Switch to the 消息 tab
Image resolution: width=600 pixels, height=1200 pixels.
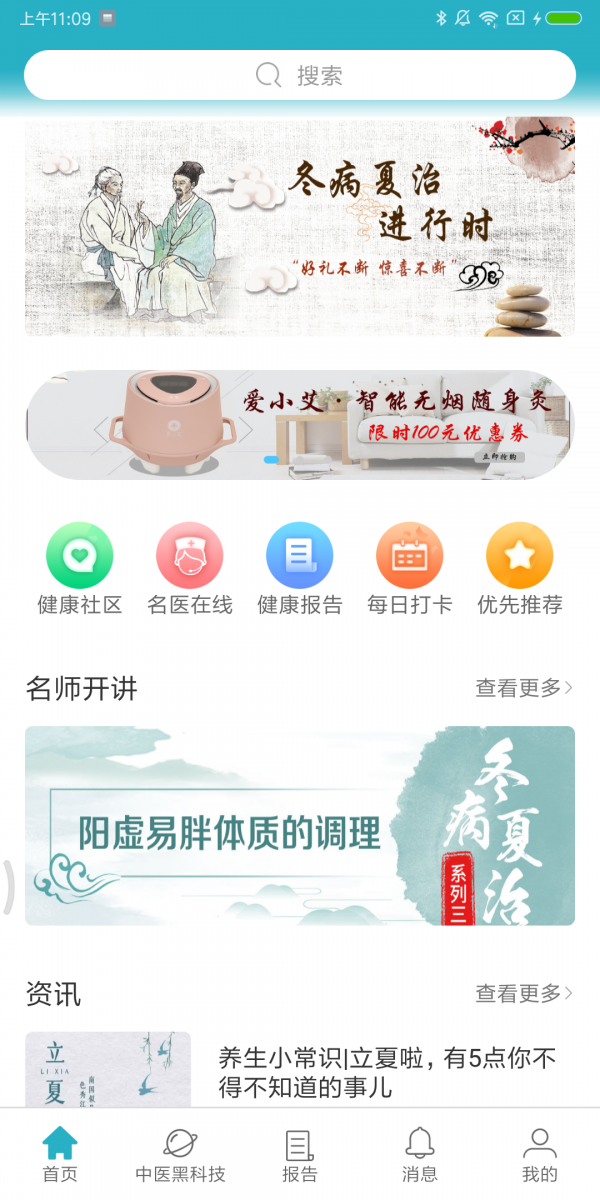coord(420,1155)
